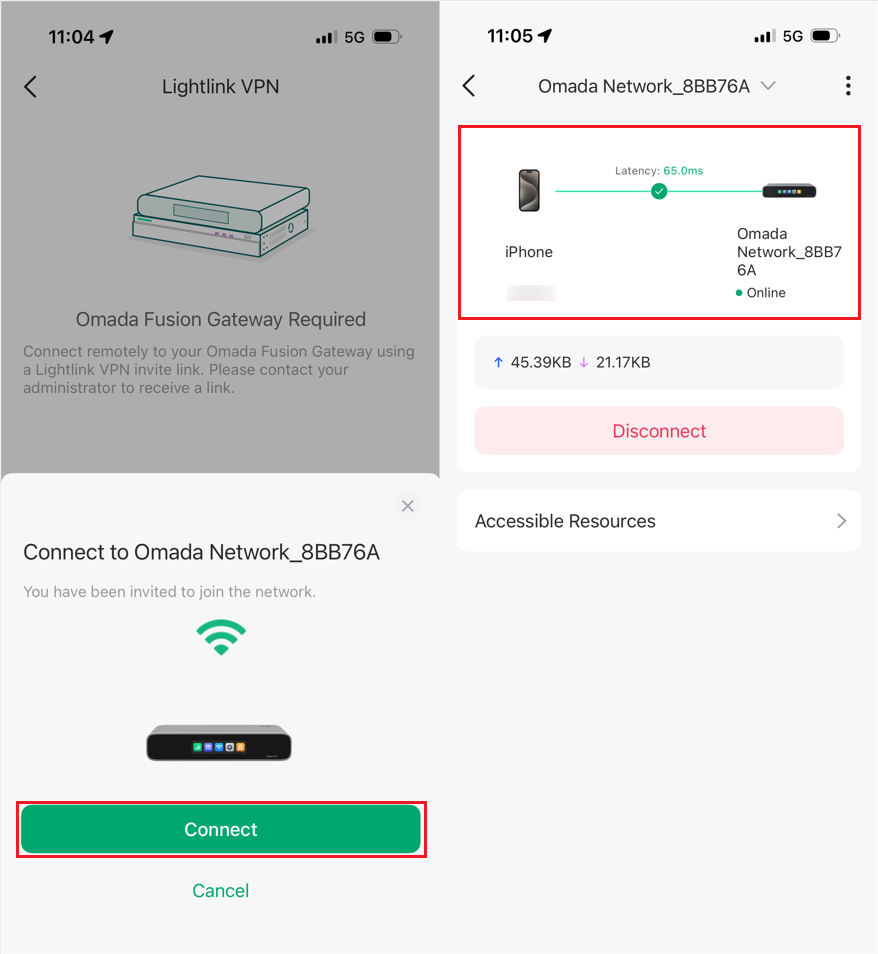Viewport: 878px width, 954px height.
Task: Tap the green checkmark on the connection line
Action: [x=659, y=190]
